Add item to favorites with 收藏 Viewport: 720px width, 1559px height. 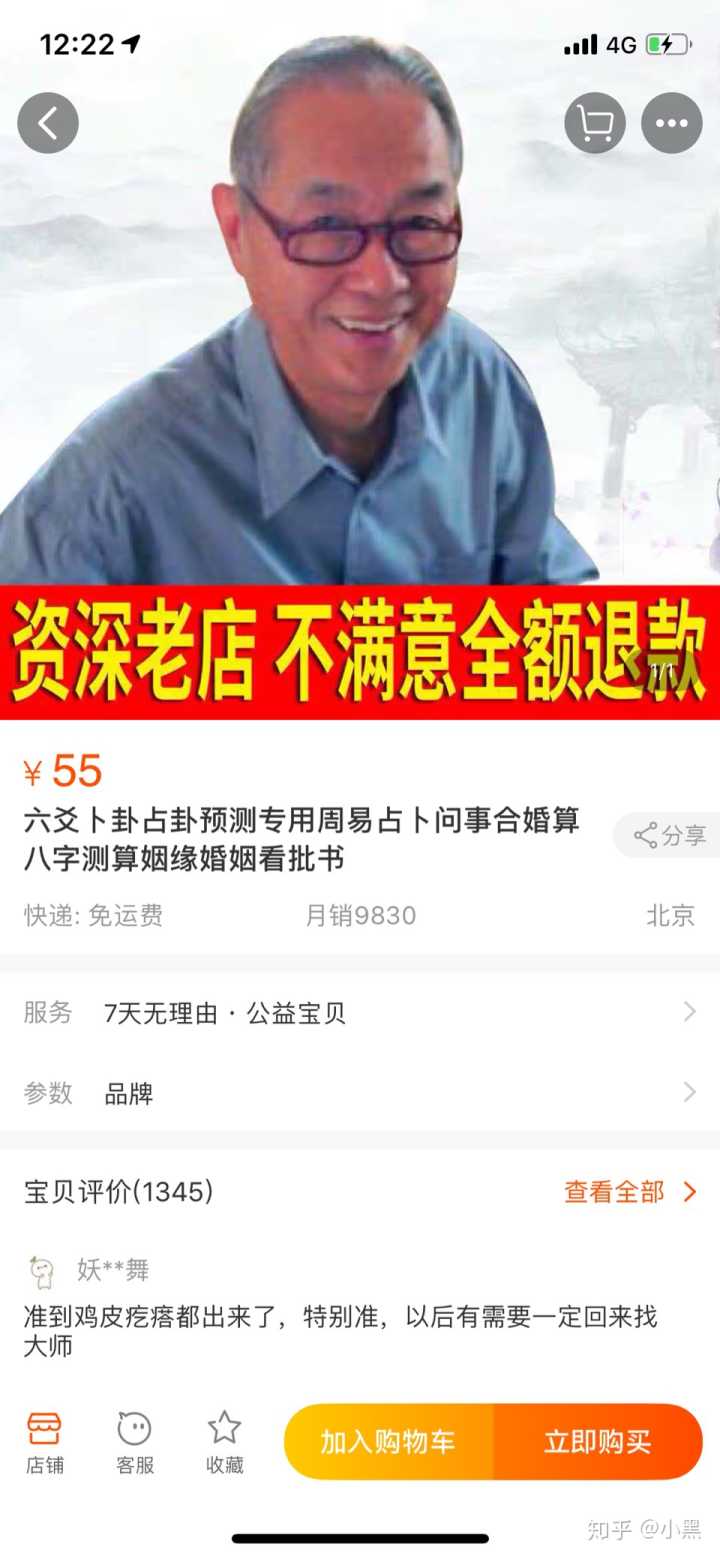[x=224, y=1442]
